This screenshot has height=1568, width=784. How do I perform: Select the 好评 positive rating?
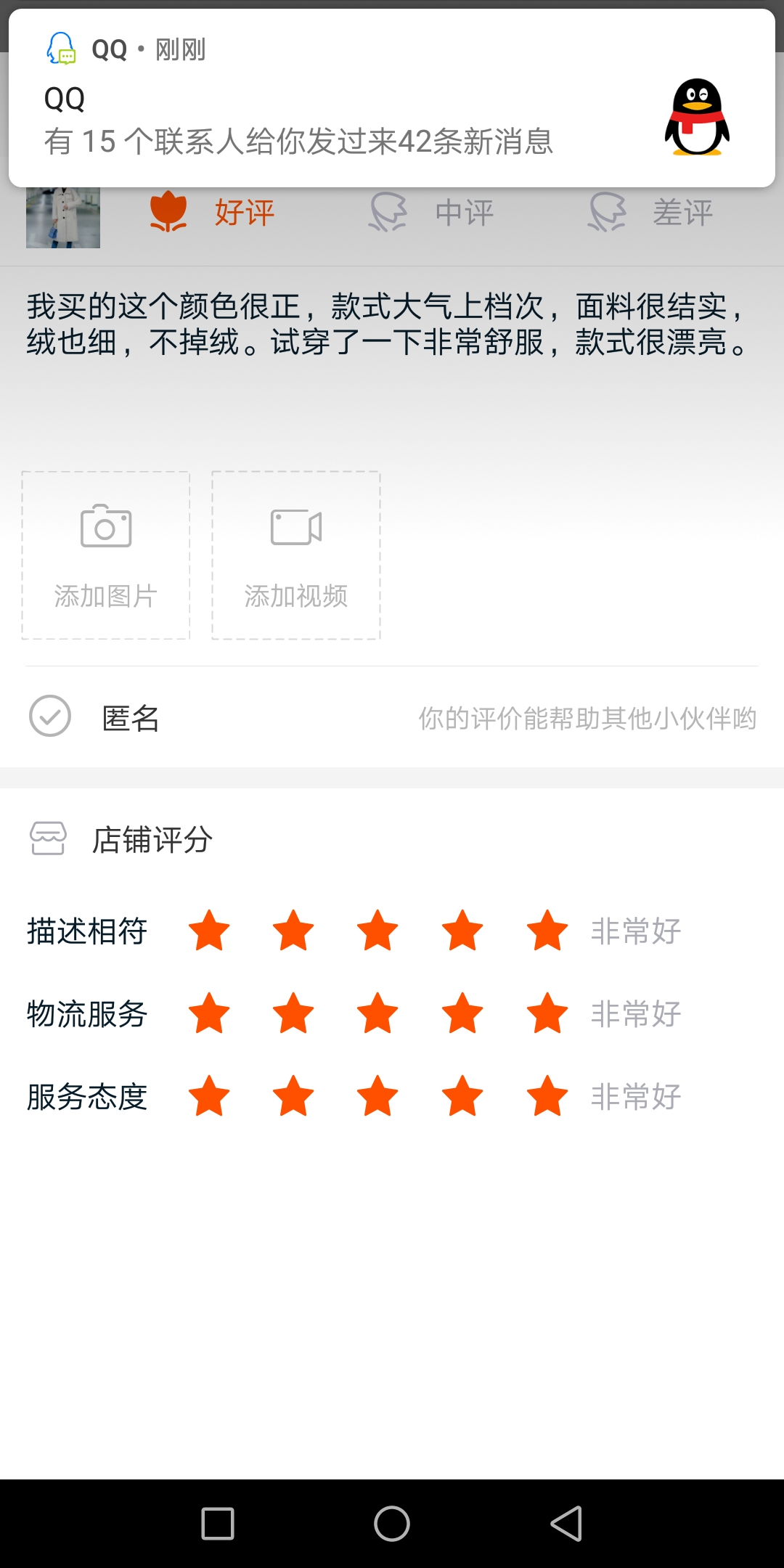(x=212, y=212)
